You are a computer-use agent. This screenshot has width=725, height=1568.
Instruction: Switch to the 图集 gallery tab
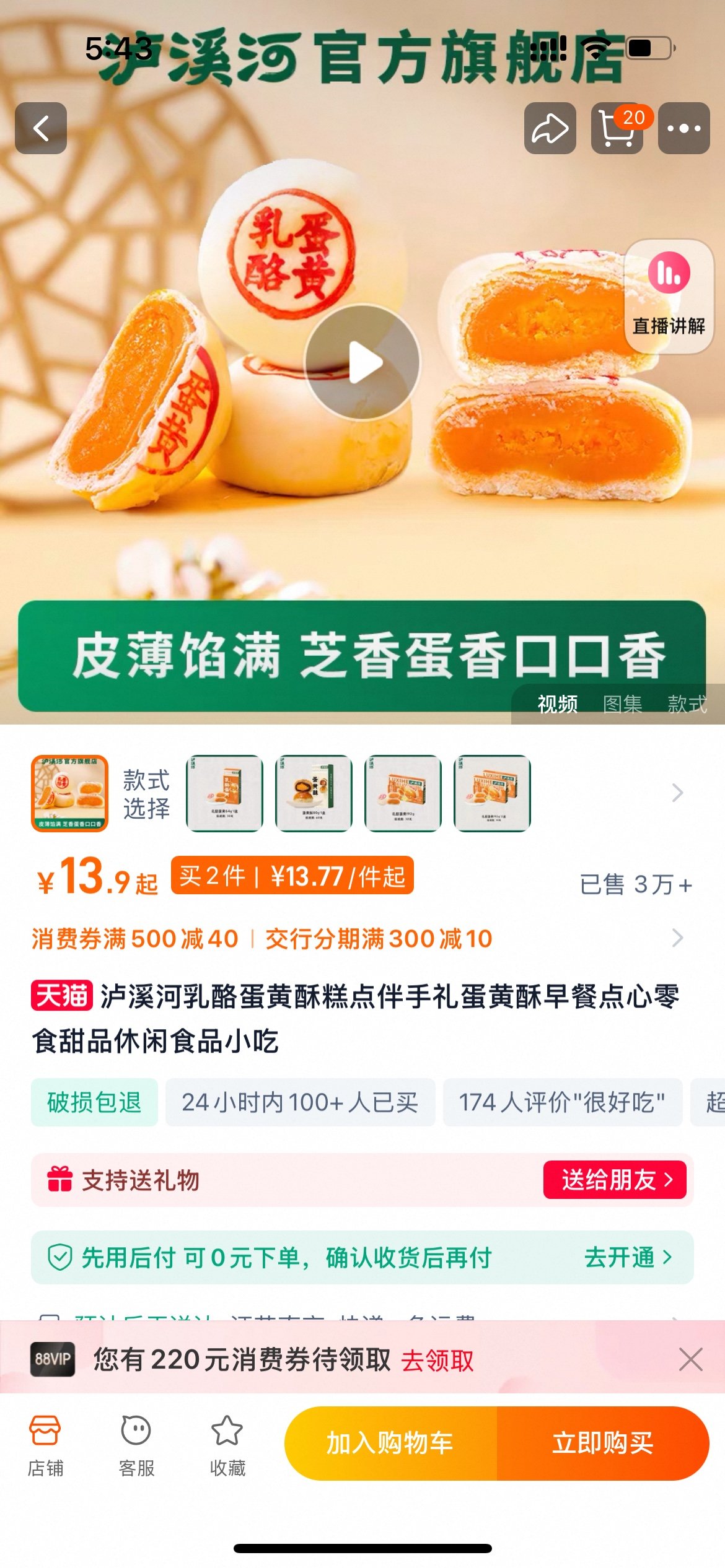622,703
